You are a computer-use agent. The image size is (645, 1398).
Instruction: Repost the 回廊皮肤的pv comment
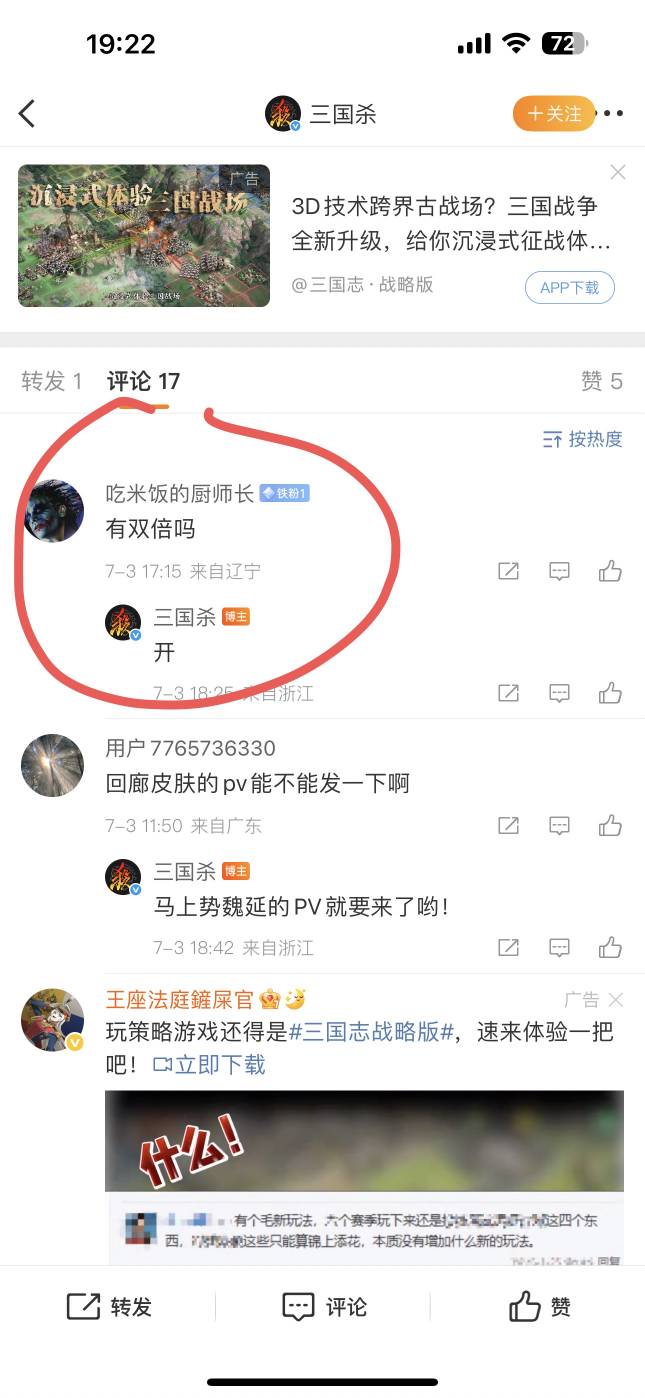(508, 826)
